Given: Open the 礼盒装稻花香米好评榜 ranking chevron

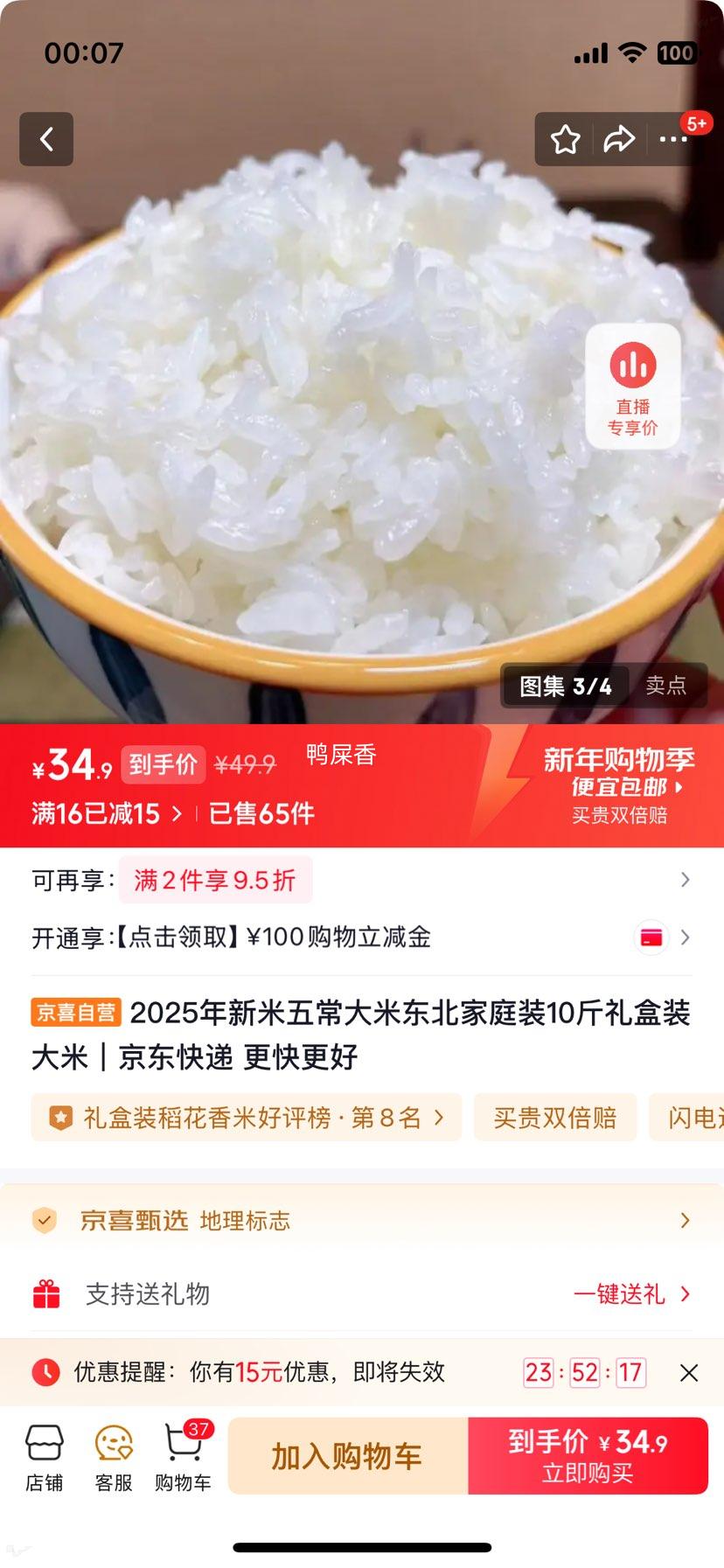Looking at the screenshot, I should [x=439, y=1117].
